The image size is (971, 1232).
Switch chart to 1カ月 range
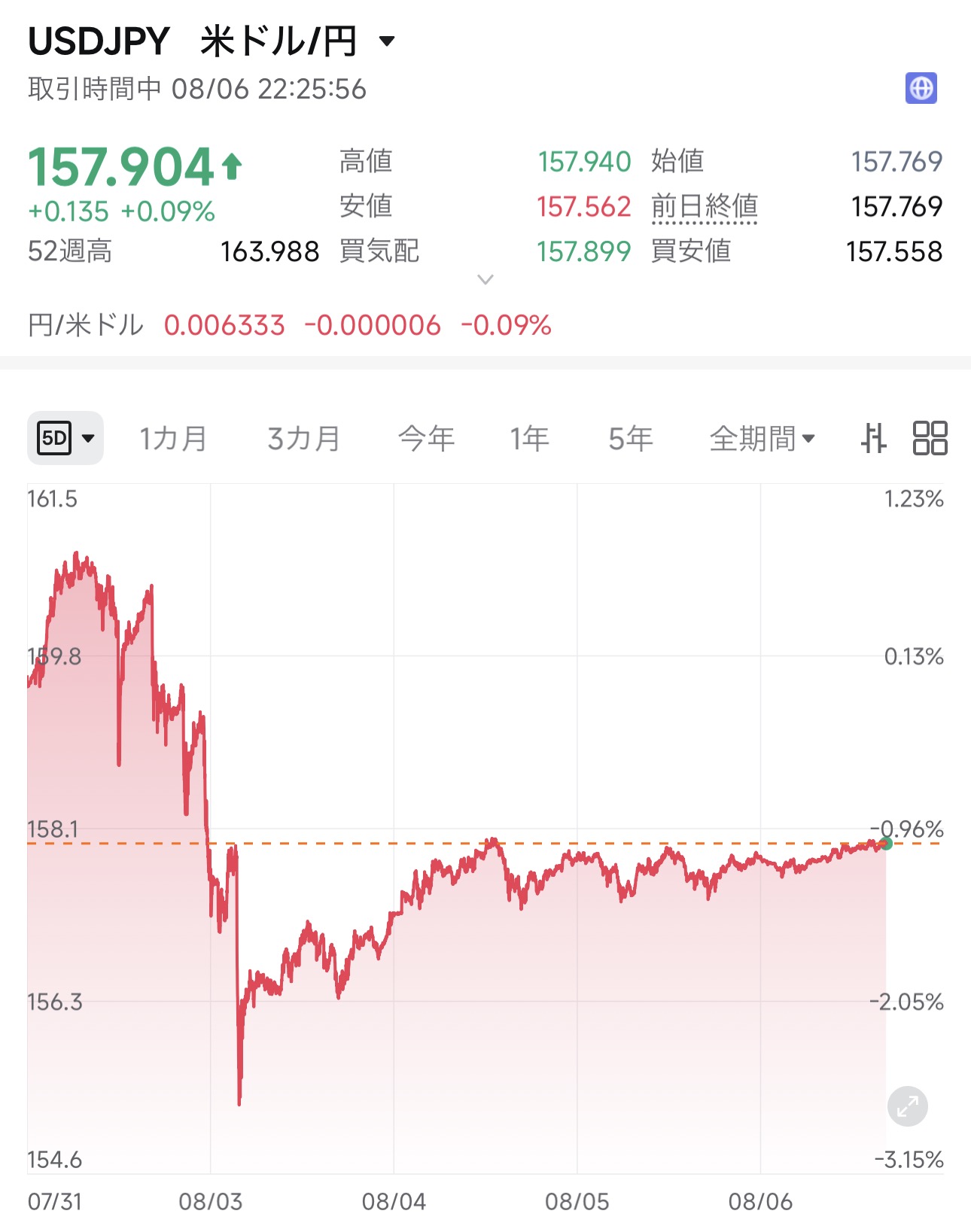(x=174, y=438)
